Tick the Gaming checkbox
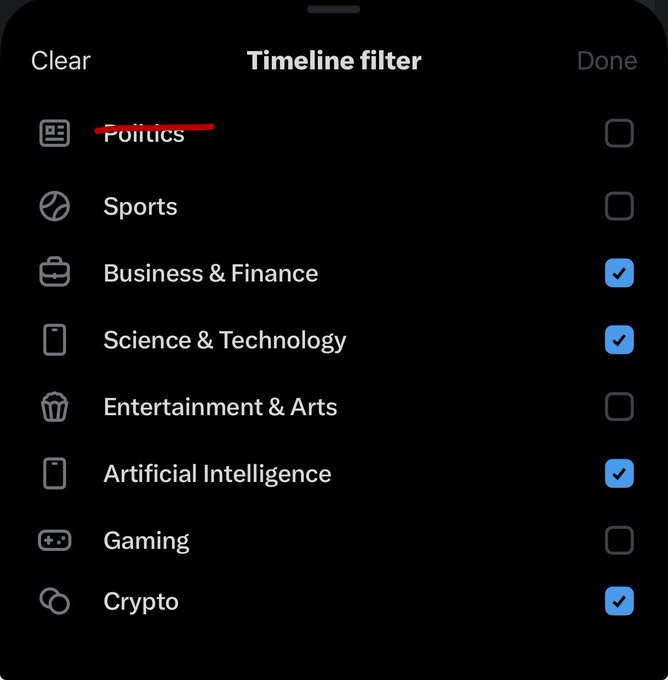This screenshot has height=680, width=668. tap(619, 541)
